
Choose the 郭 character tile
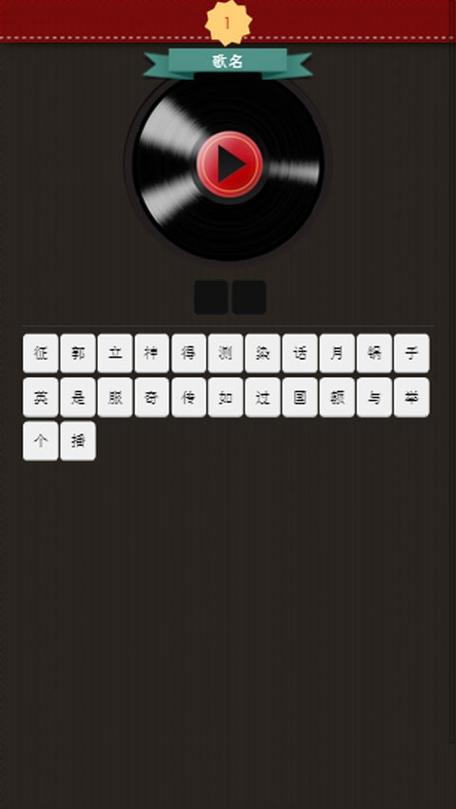pyautogui.click(x=77, y=353)
